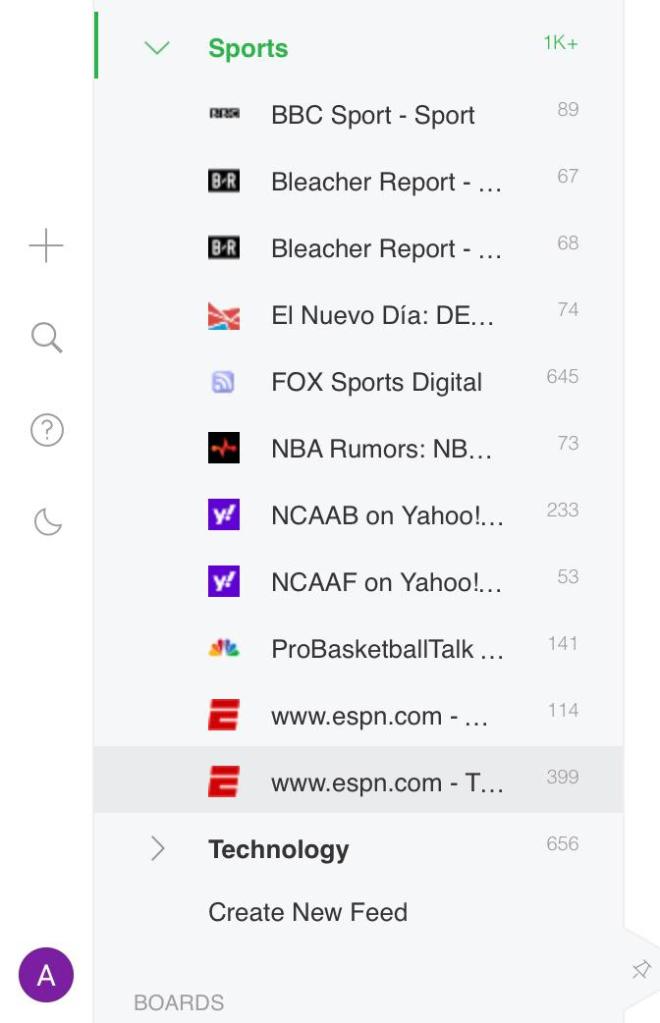View NCAAF on Yahoo feed
Viewport: 660px width, 1023px height.
[386, 583]
